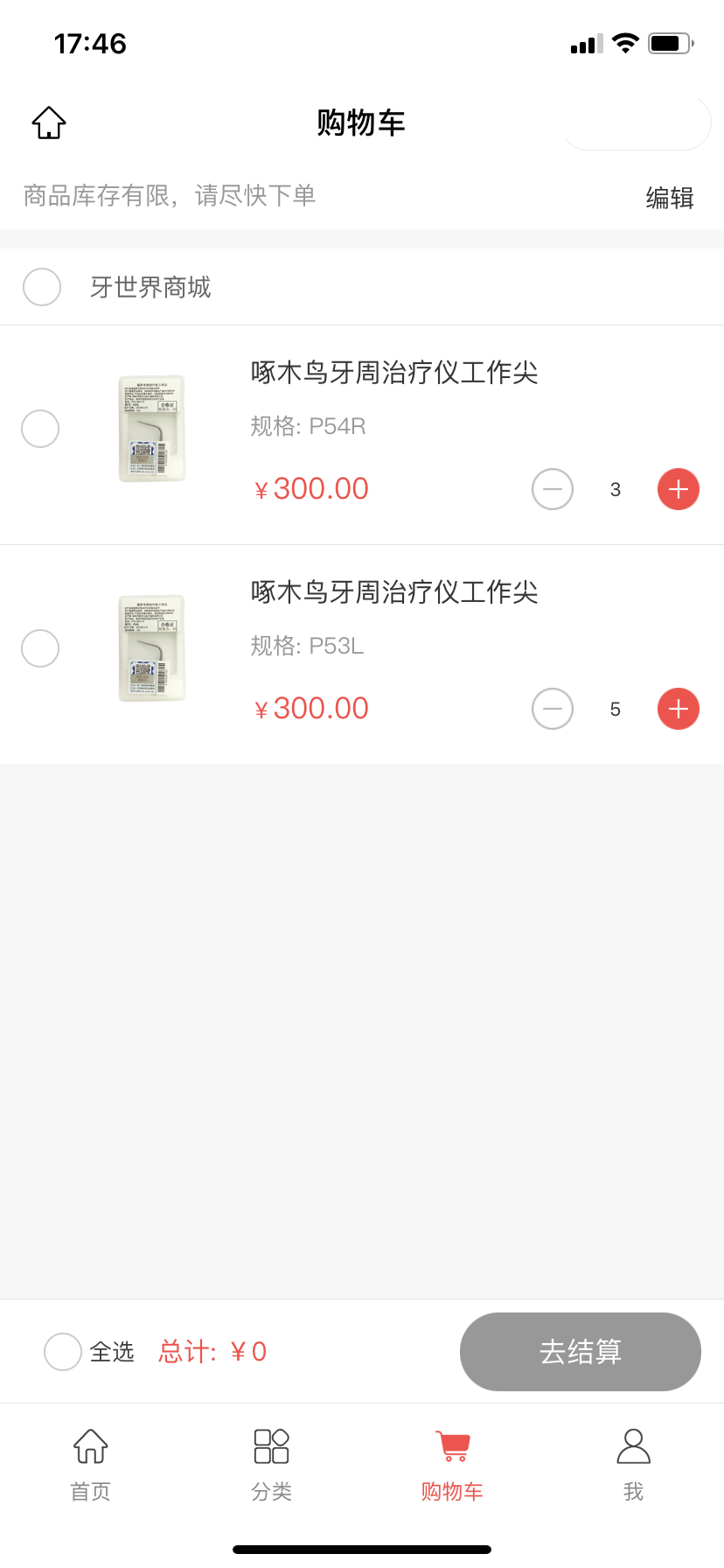Increase quantity of the P53L item
This screenshot has height=1568, width=724.
click(x=679, y=709)
